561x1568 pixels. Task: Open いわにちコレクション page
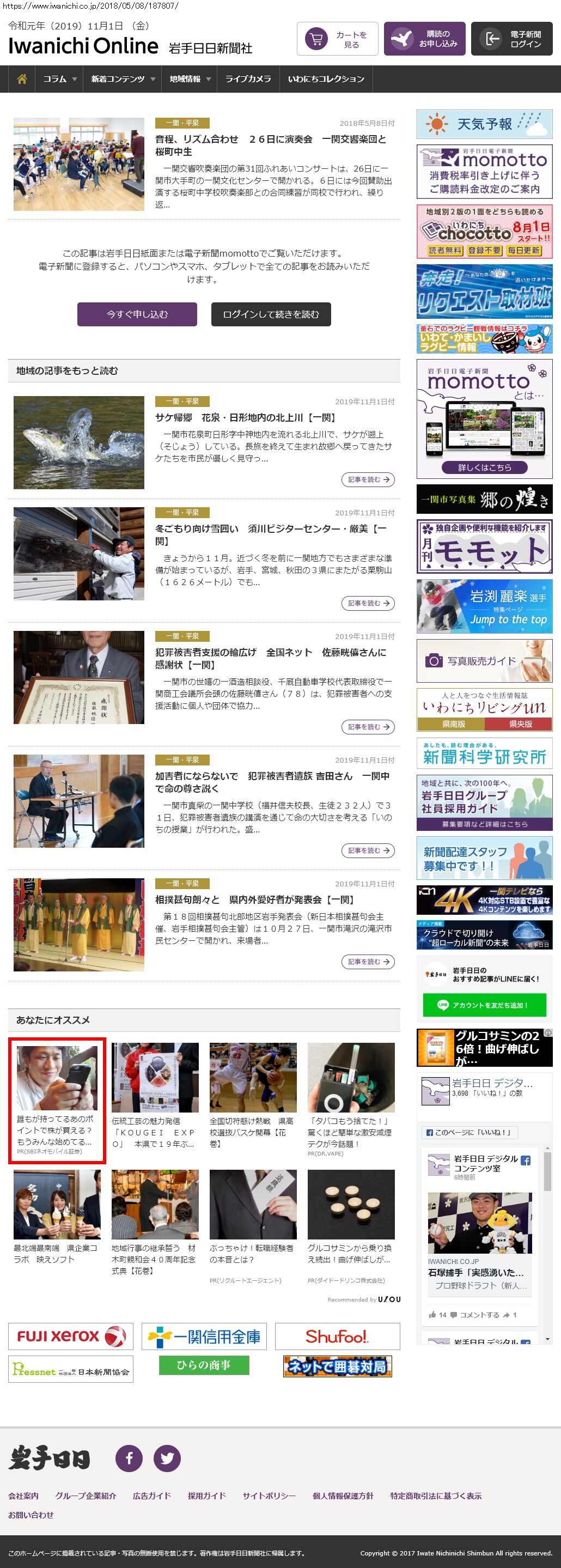click(x=326, y=79)
